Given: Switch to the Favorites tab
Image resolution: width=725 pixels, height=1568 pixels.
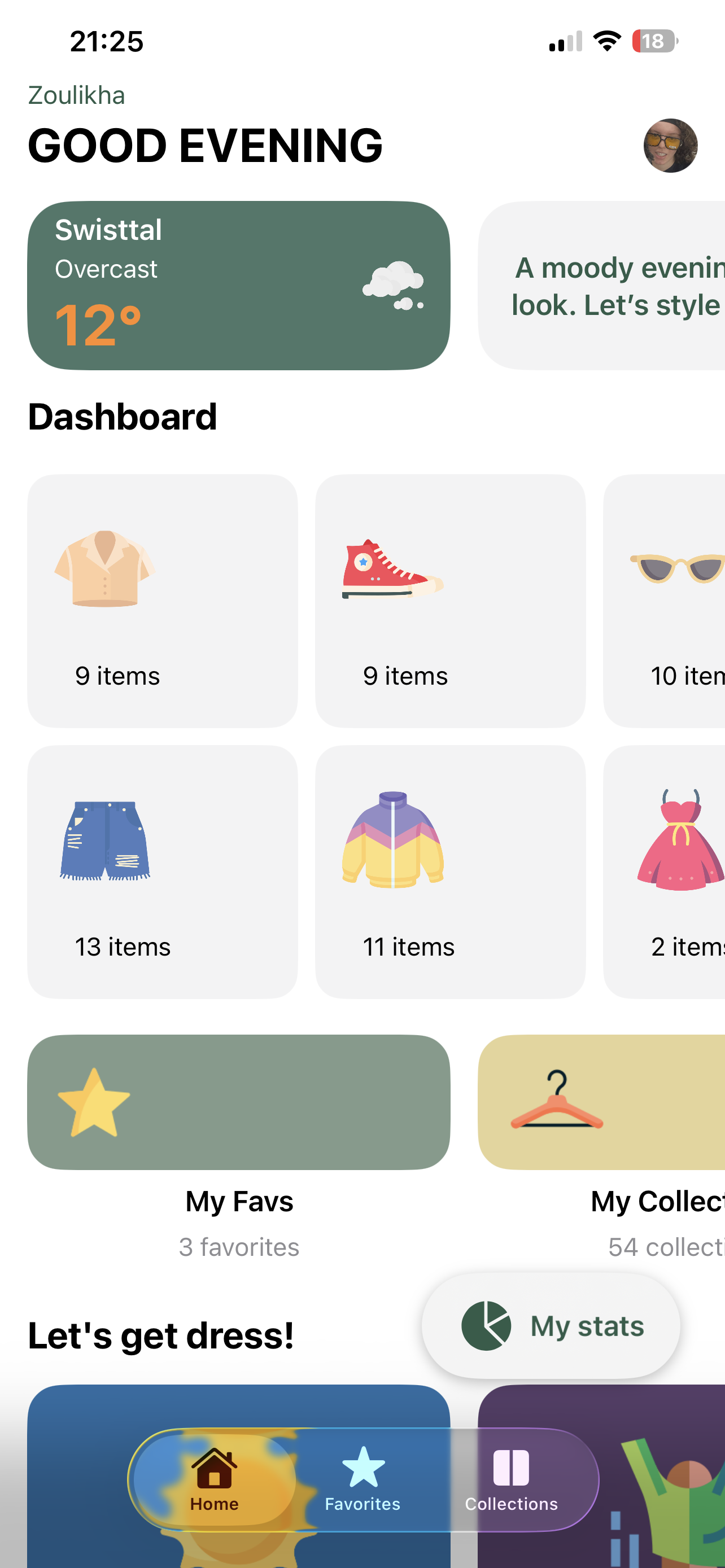Looking at the screenshot, I should point(363,1479).
